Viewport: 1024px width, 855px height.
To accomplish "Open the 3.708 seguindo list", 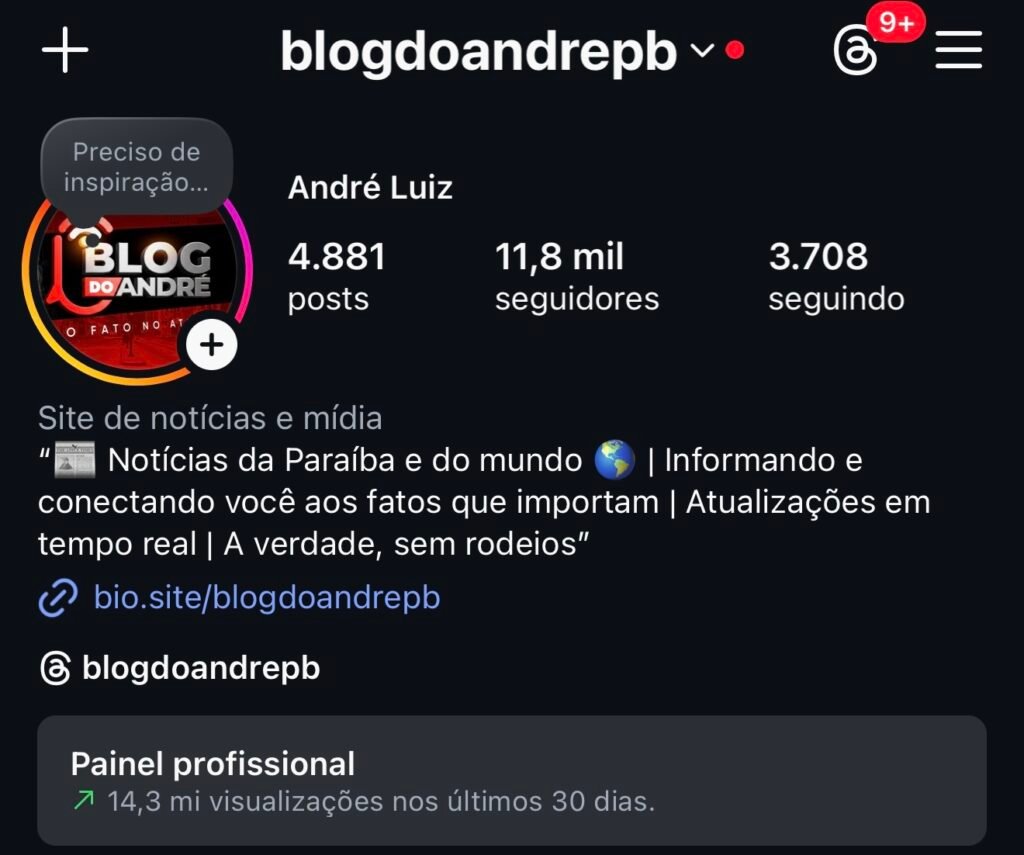I will tap(836, 275).
